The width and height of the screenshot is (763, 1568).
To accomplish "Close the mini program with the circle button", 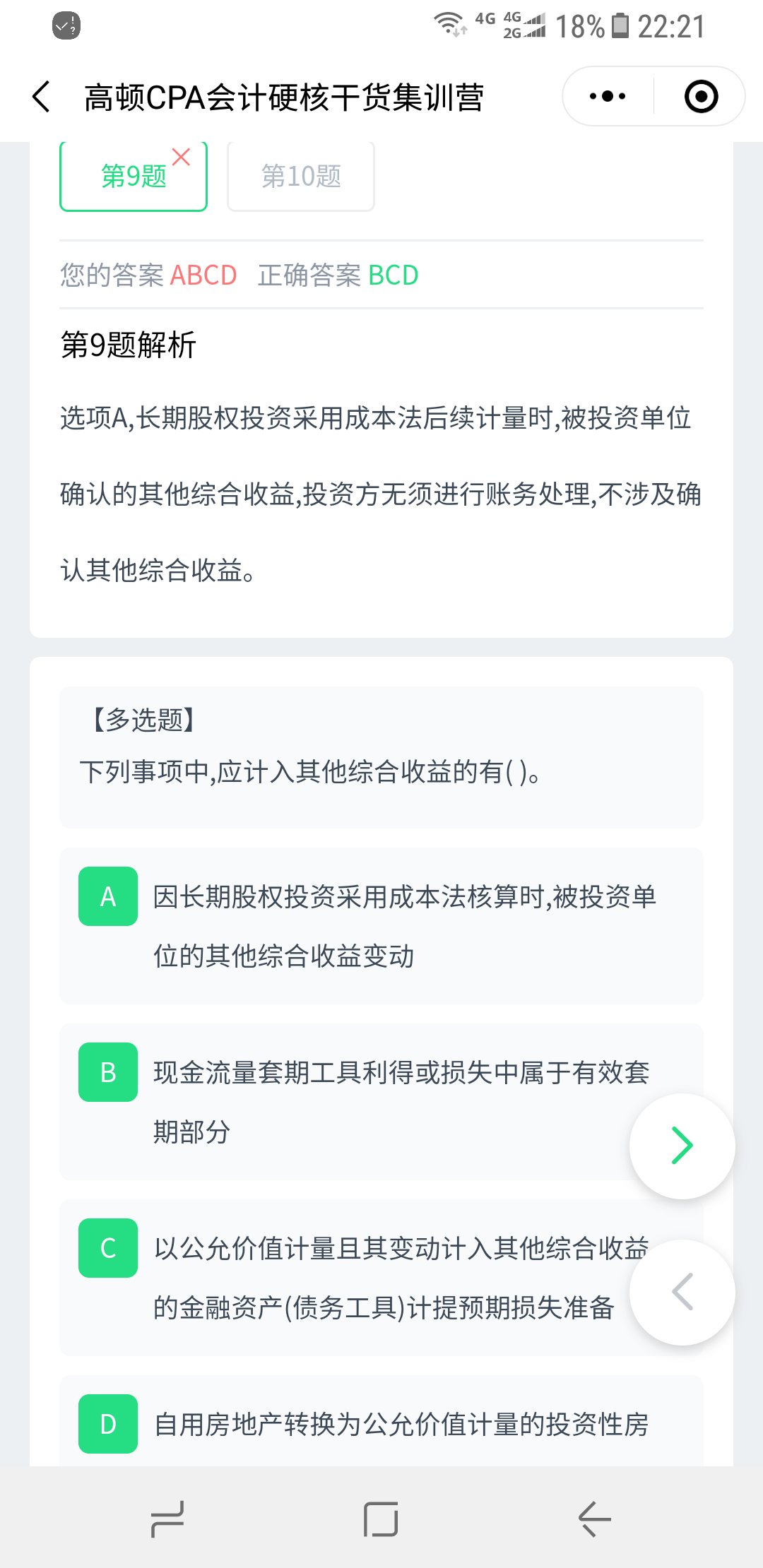I will pyautogui.click(x=701, y=96).
